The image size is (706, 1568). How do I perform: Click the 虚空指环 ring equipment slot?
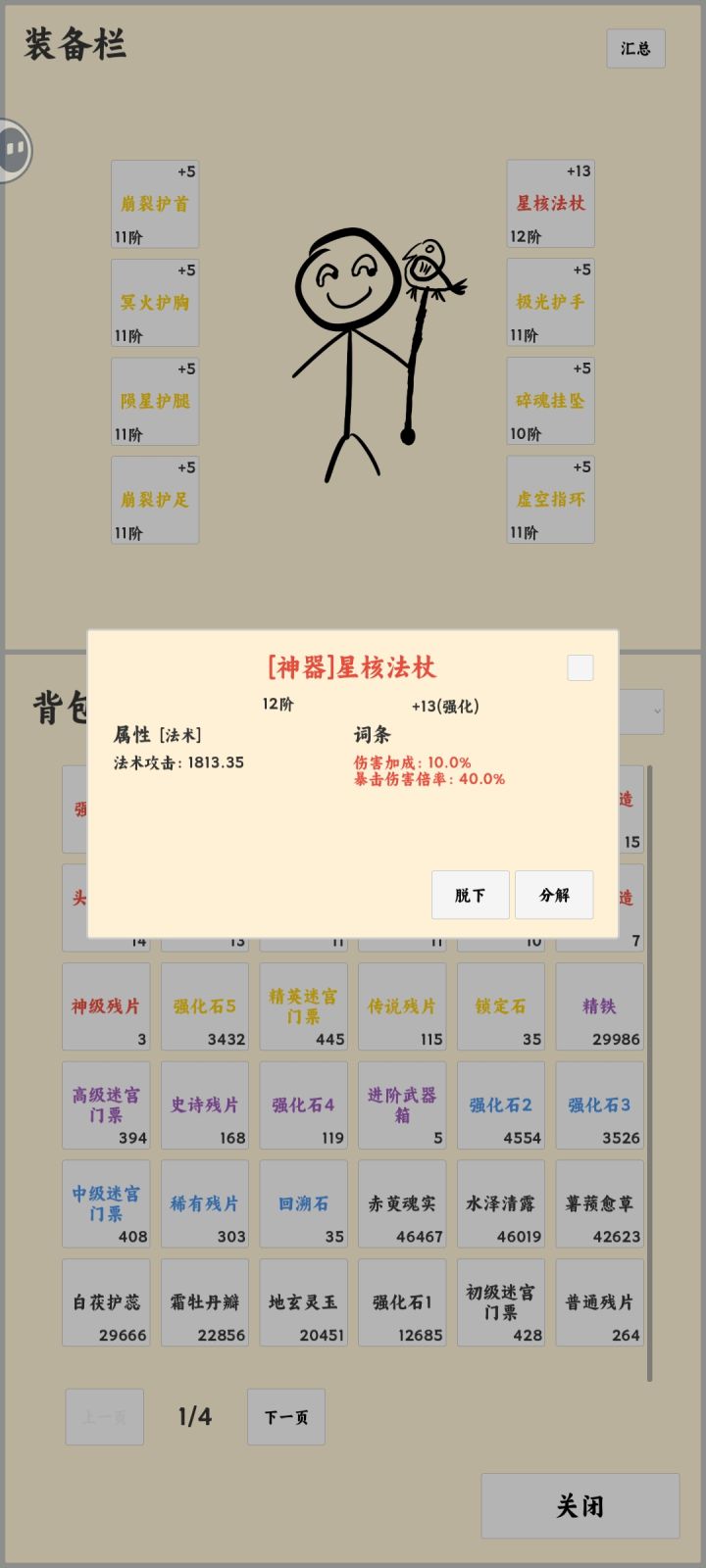click(x=549, y=500)
